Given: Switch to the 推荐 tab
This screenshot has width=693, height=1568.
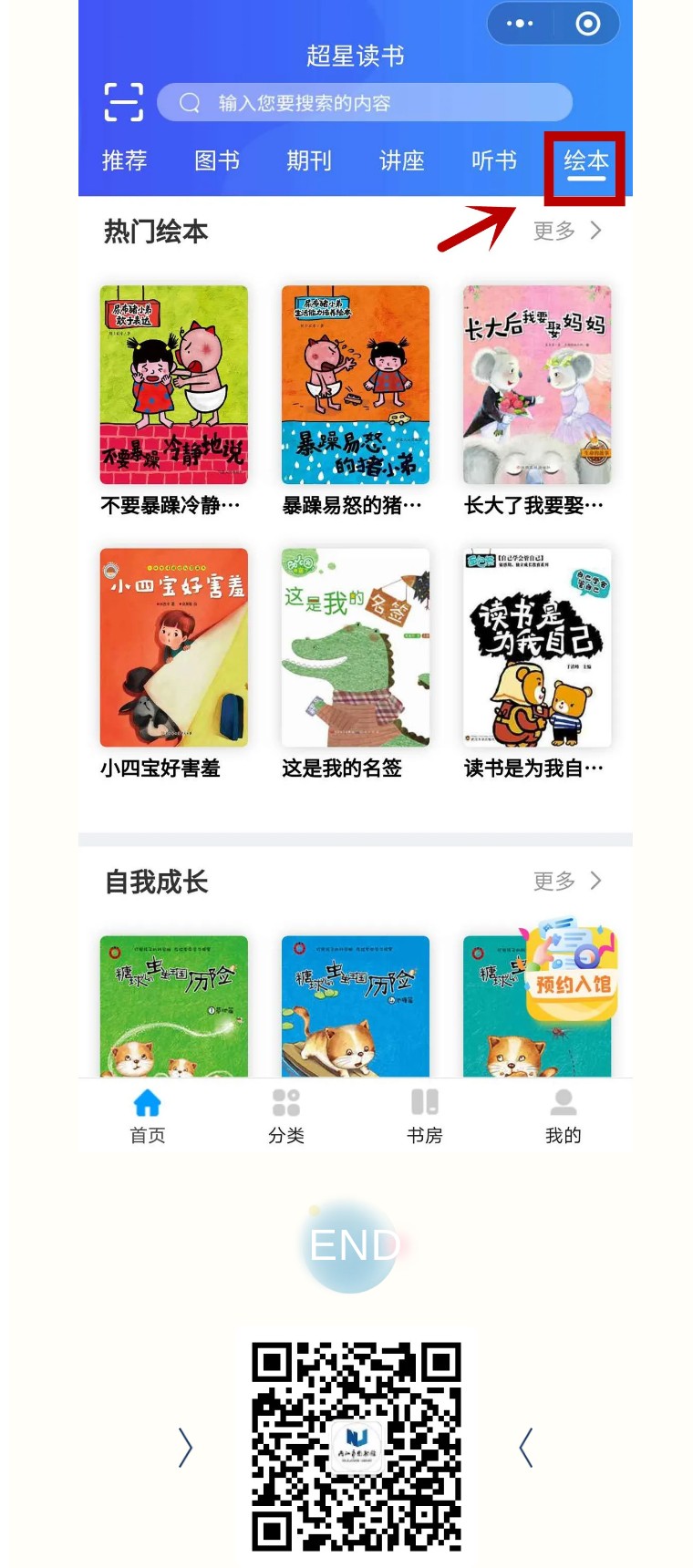Looking at the screenshot, I should [124, 160].
